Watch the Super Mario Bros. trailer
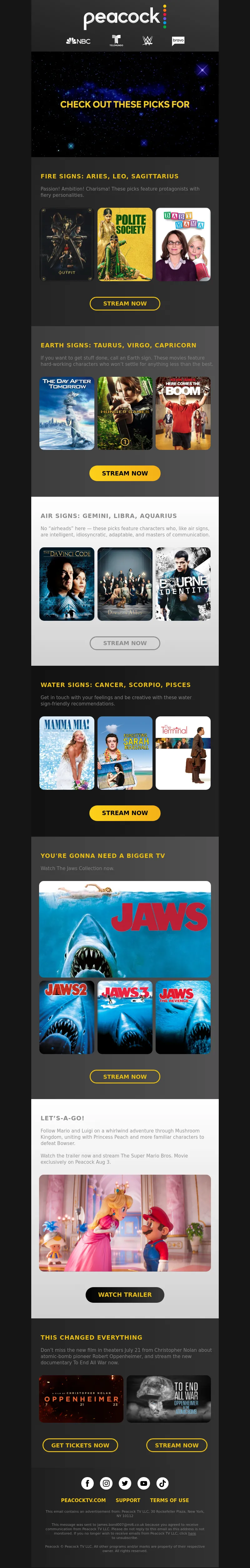Image resolution: width=250 pixels, height=1568 pixels. coord(125,1295)
